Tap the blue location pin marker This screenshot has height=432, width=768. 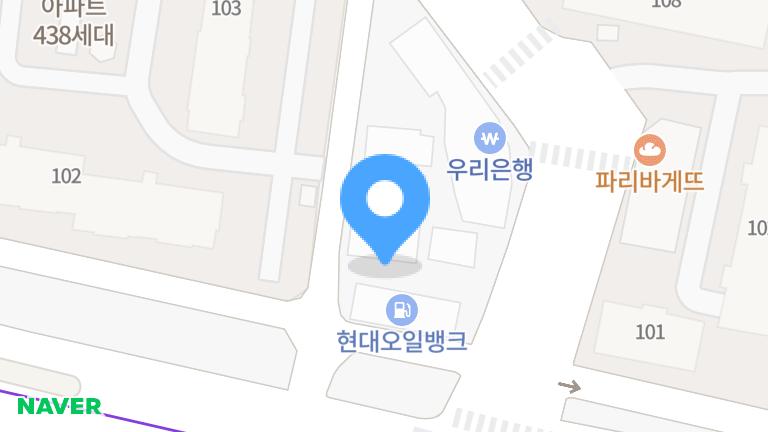point(384,203)
